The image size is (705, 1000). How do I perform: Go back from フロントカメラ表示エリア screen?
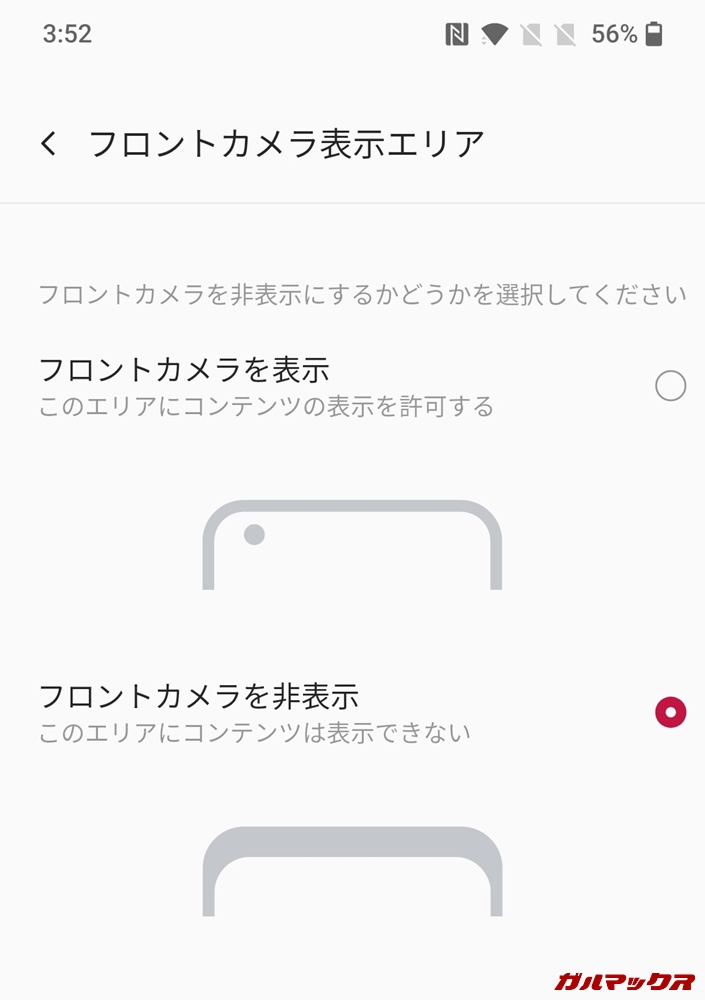pos(48,144)
